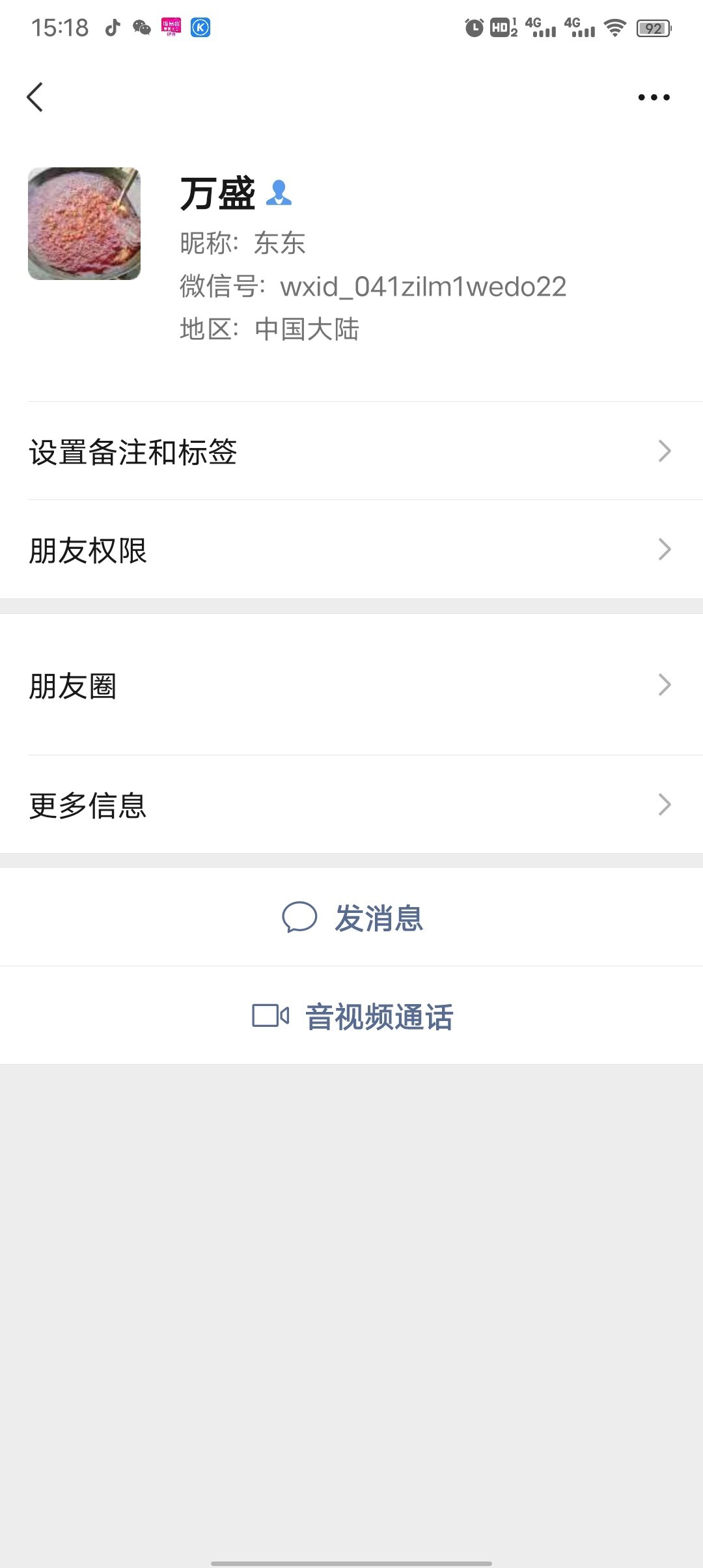Screen dimensions: 703x1568
Task: Open 朋友权限 privacy options
Action: click(x=351, y=550)
